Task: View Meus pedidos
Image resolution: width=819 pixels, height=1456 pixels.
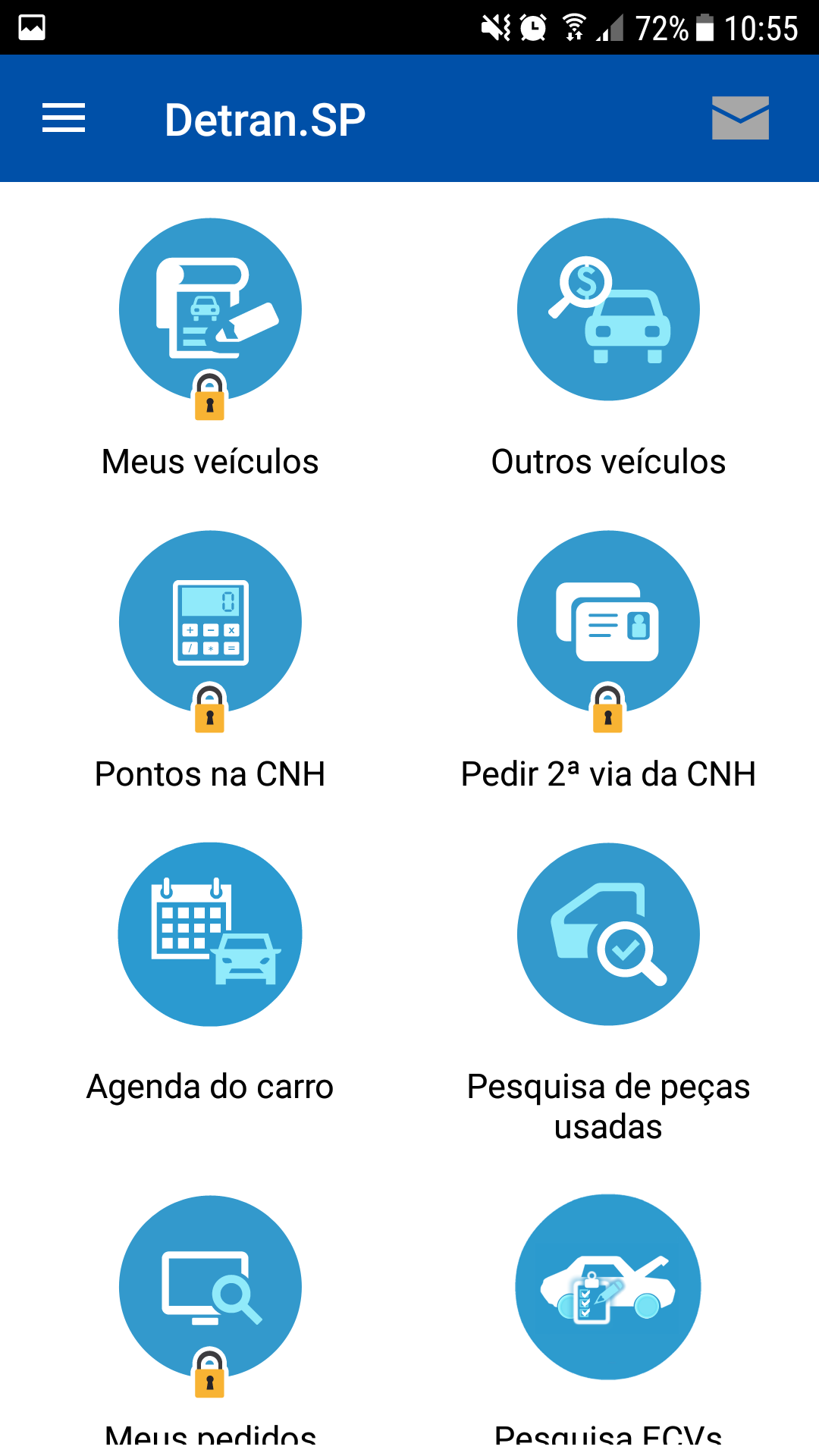Action: click(210, 1288)
